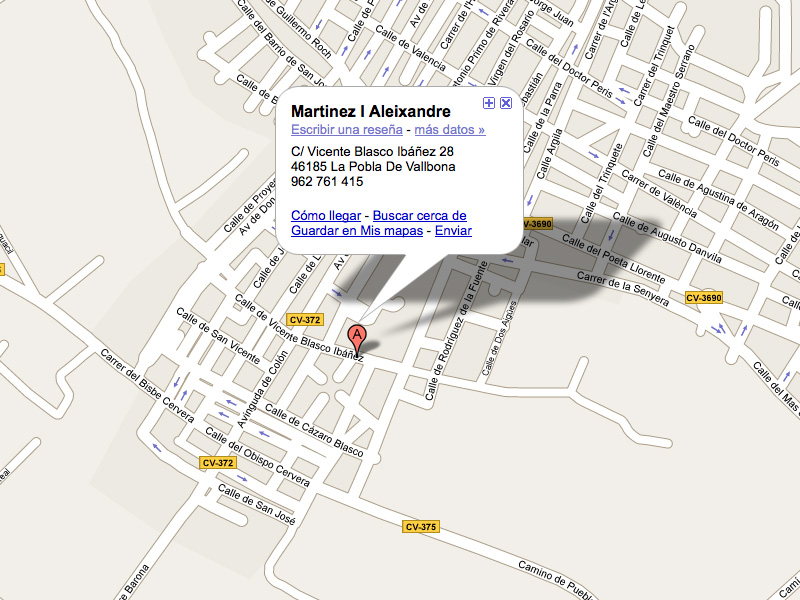Tap the 'Enviar' link
This screenshot has height=600, width=800.
point(453,231)
